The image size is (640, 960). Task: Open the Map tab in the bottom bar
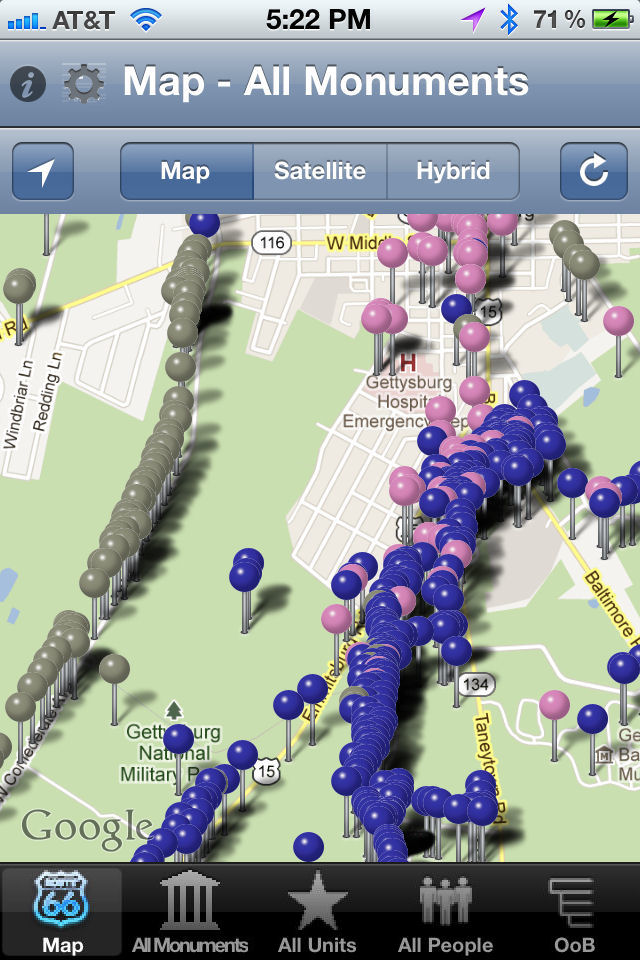point(62,912)
